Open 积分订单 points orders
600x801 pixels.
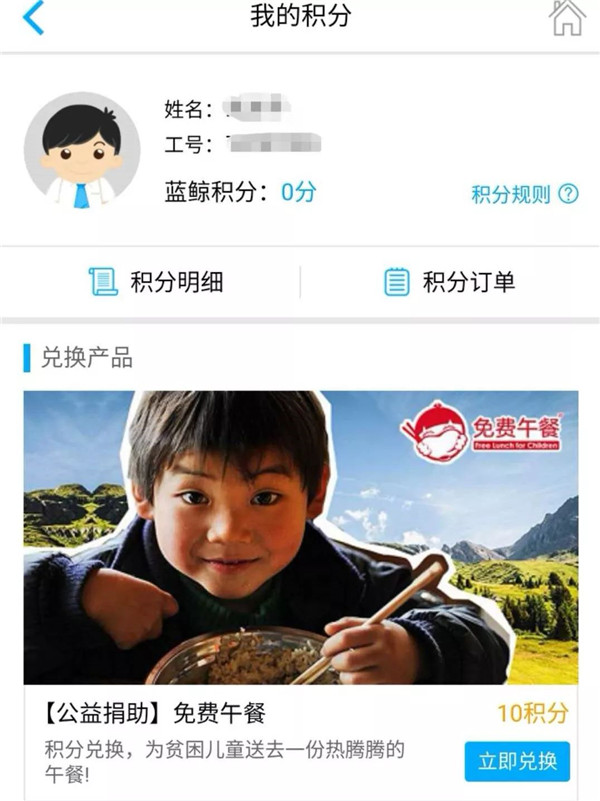pos(450,282)
